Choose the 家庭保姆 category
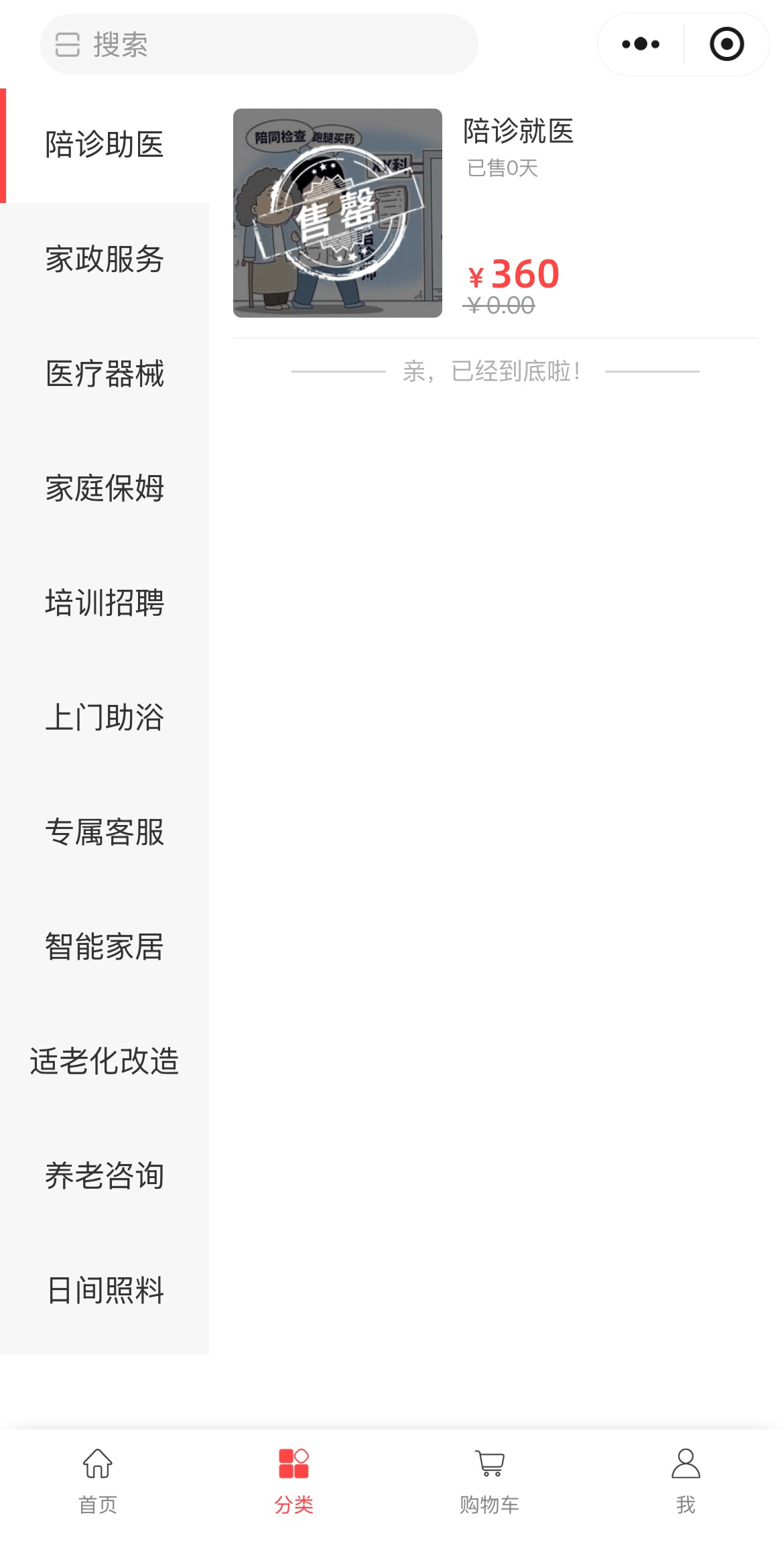This screenshot has height=1544, width=784. 105,489
